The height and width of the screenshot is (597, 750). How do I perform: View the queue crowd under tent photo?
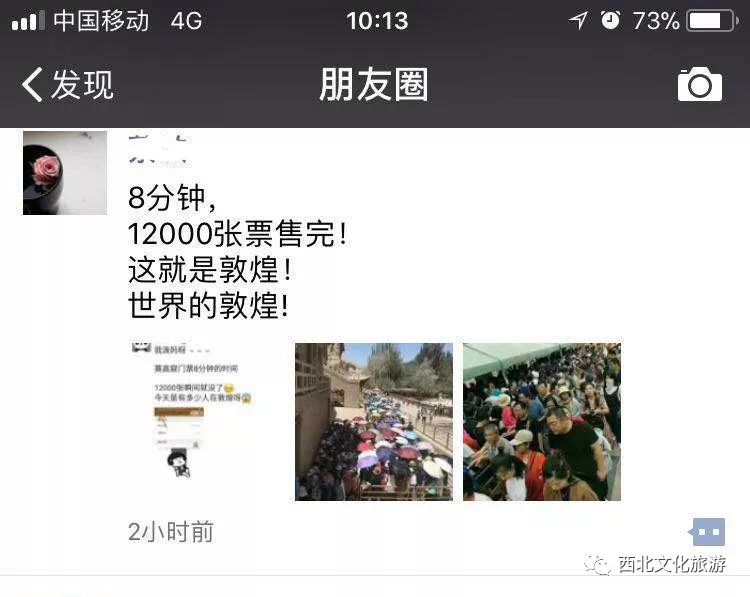point(541,421)
